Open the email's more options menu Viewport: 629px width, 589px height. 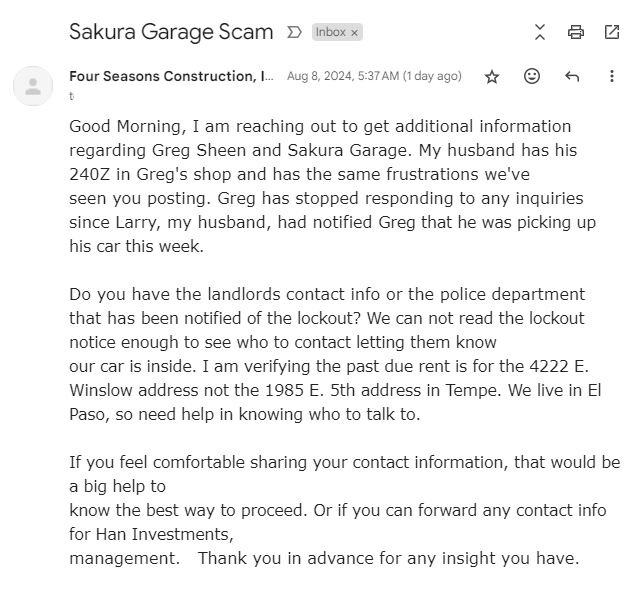[612, 76]
